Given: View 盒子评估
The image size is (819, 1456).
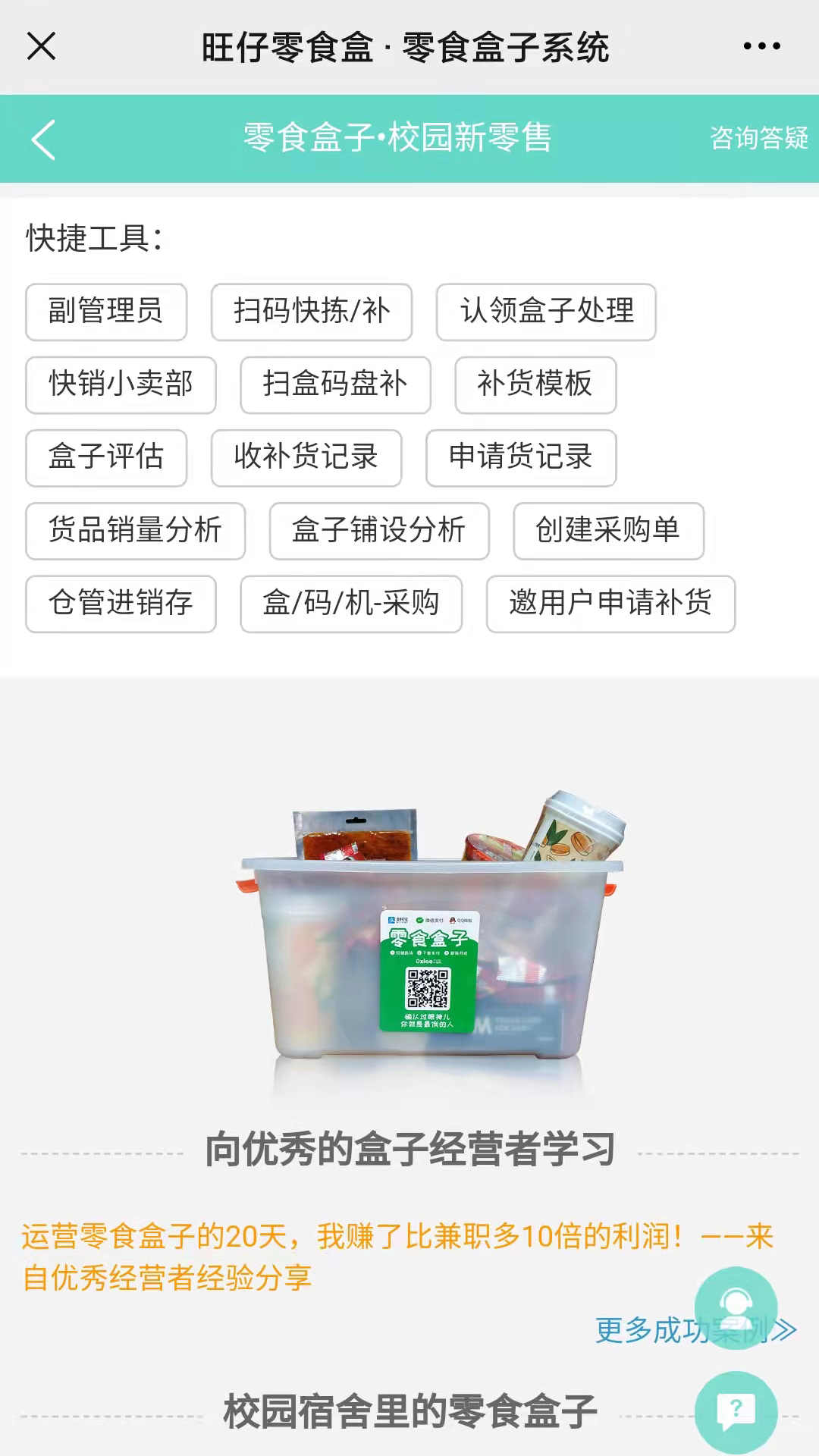Looking at the screenshot, I should point(106,457).
